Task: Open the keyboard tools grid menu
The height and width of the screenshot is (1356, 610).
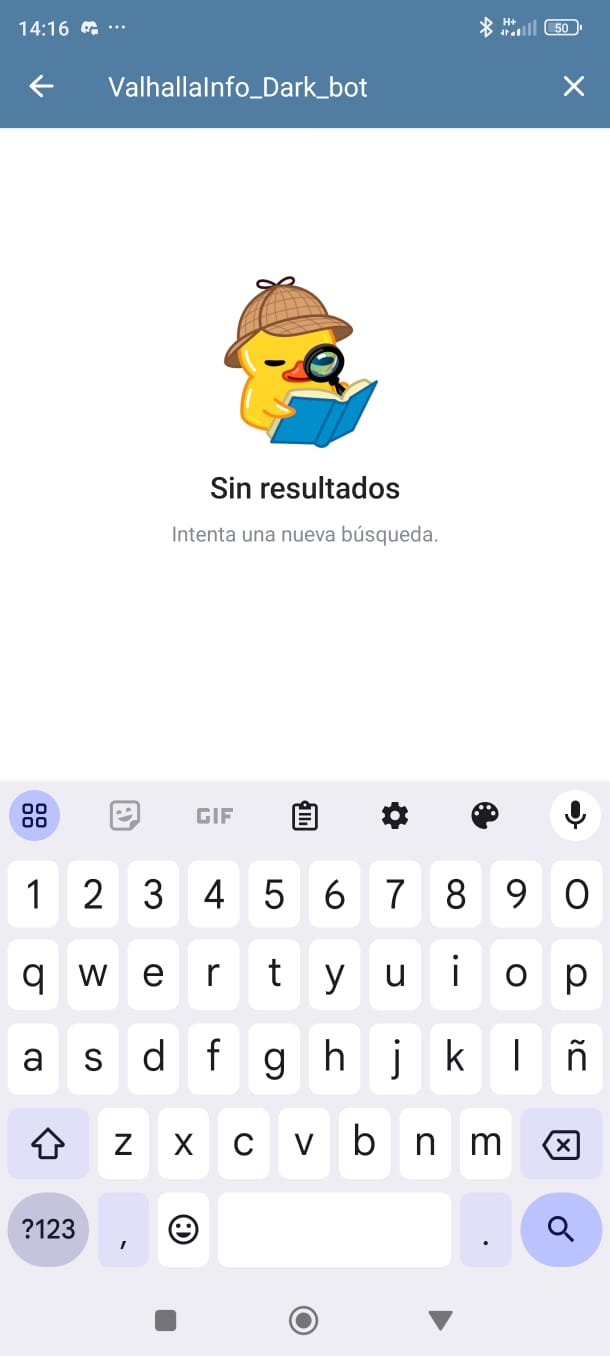Action: point(35,816)
